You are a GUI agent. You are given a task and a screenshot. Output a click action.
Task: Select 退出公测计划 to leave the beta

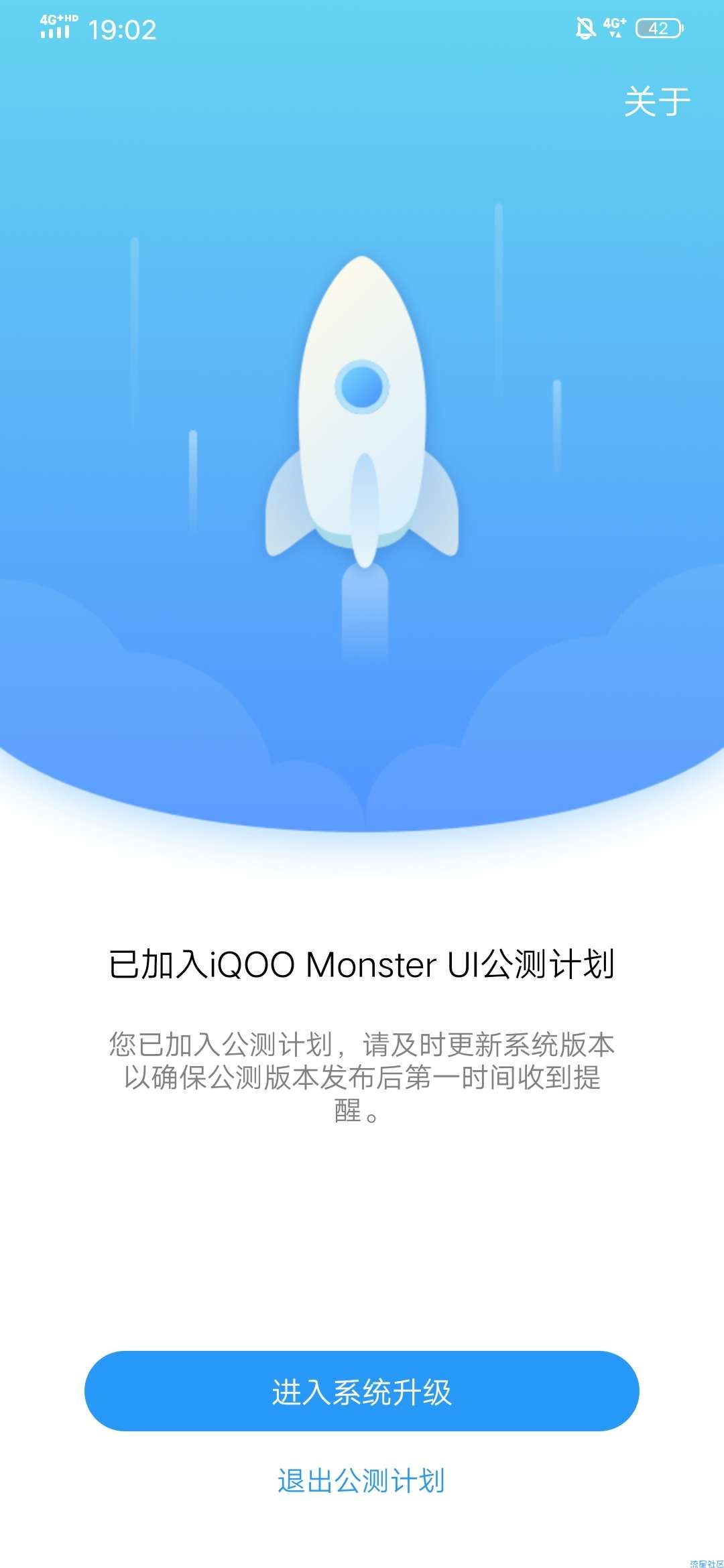[362, 1480]
